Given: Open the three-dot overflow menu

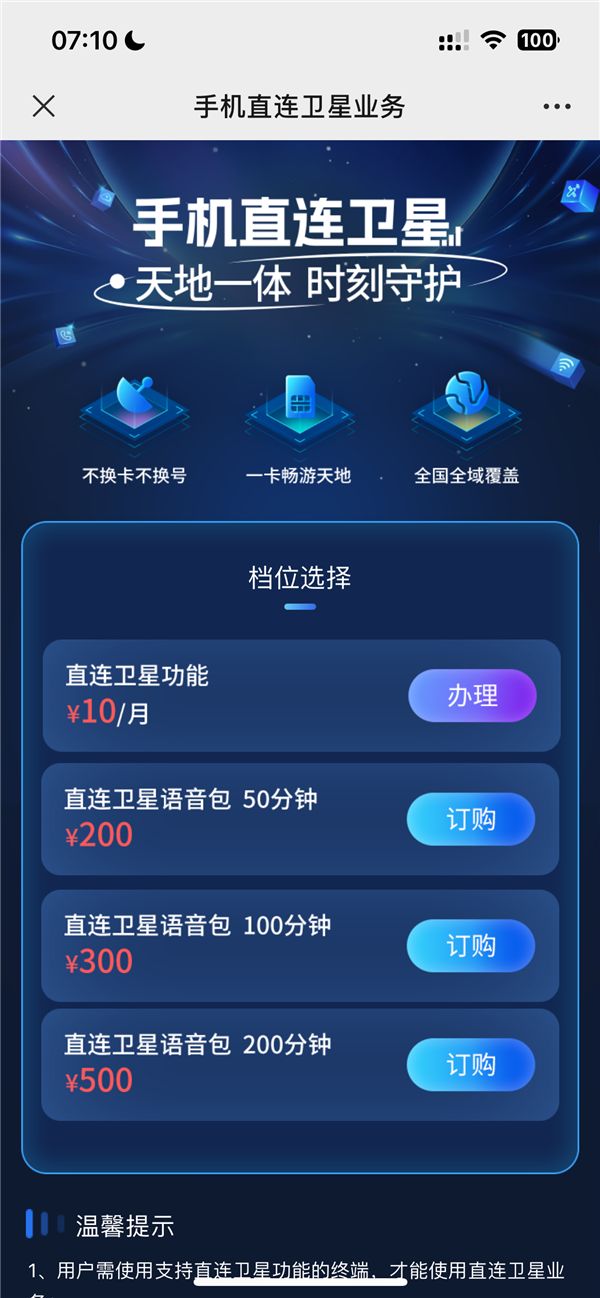Looking at the screenshot, I should pos(556,106).
